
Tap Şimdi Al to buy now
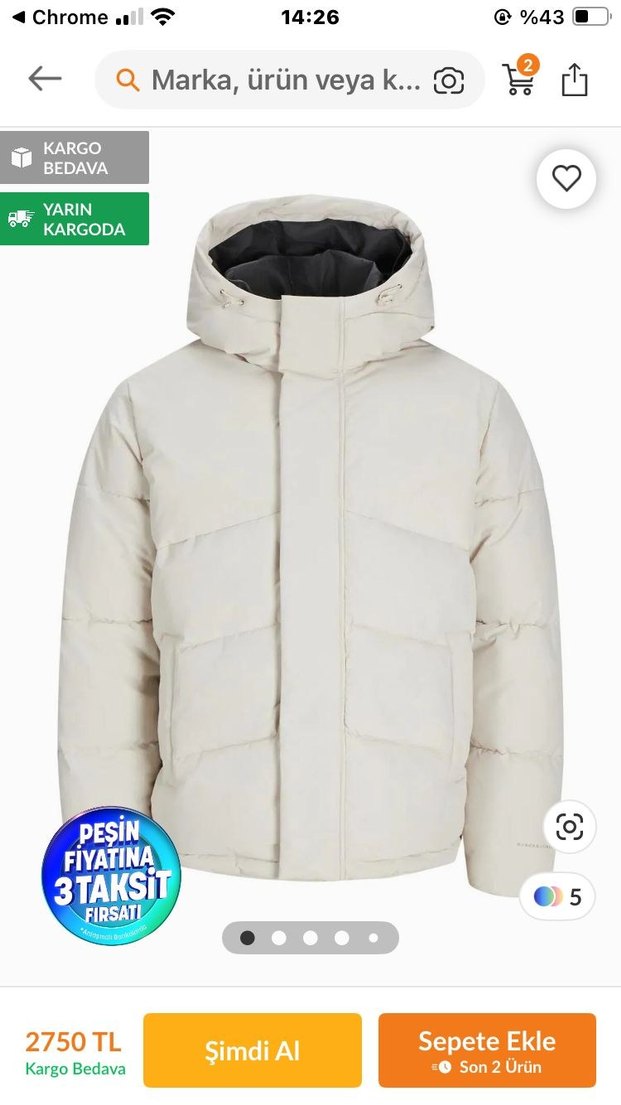tap(252, 1050)
